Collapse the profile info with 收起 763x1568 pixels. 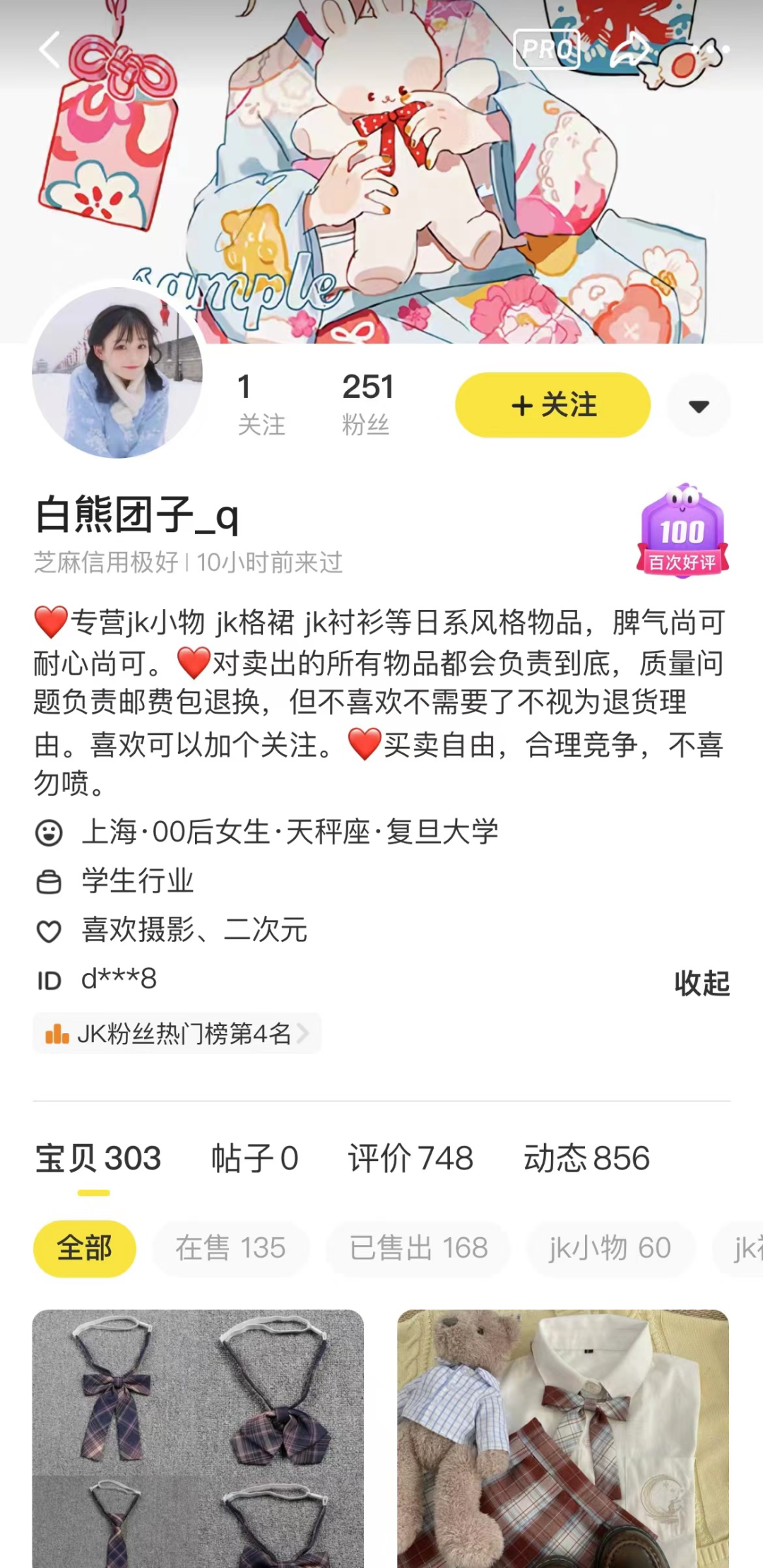702,983
